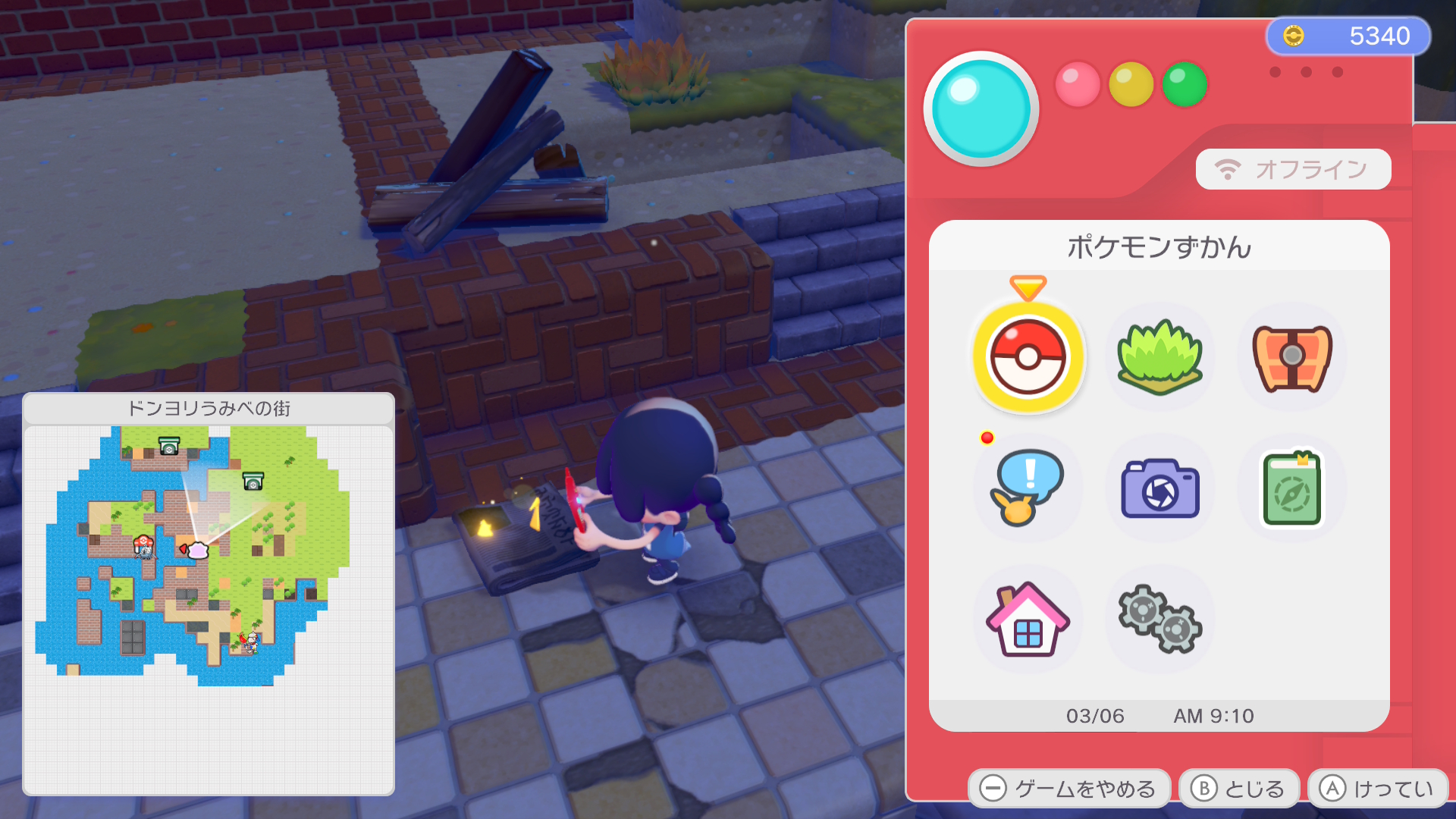Viewport: 1456px width, 819px height.
Task: Open the orange treasure chest icon
Action: 1291,356
